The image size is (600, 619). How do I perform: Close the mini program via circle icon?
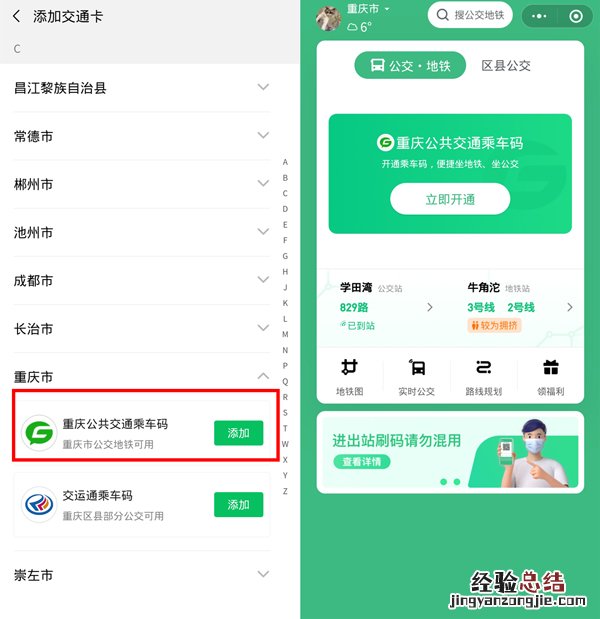pos(575,16)
